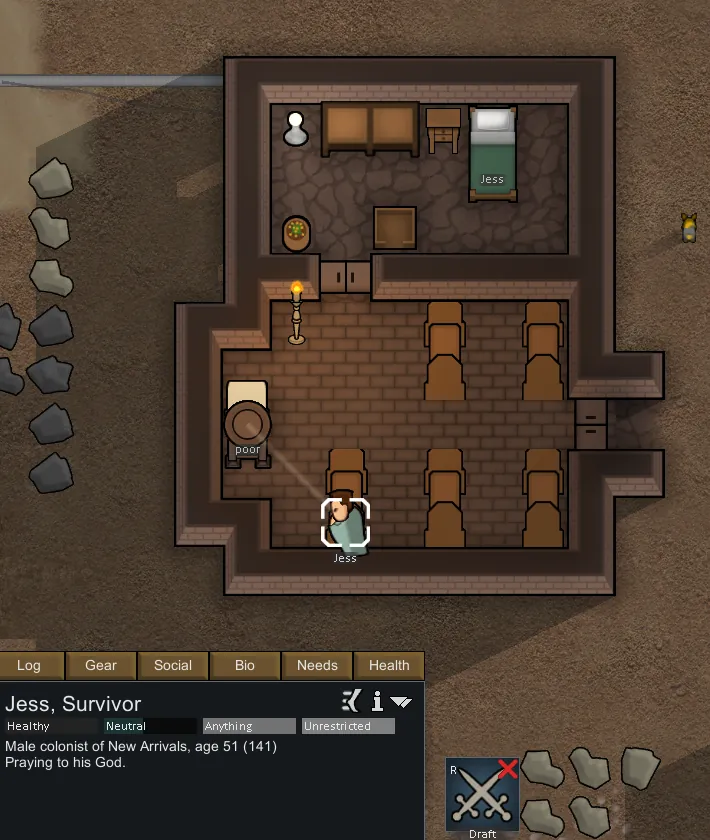The height and width of the screenshot is (840, 710).
Task: Open the Needs tab
Action: (317, 665)
